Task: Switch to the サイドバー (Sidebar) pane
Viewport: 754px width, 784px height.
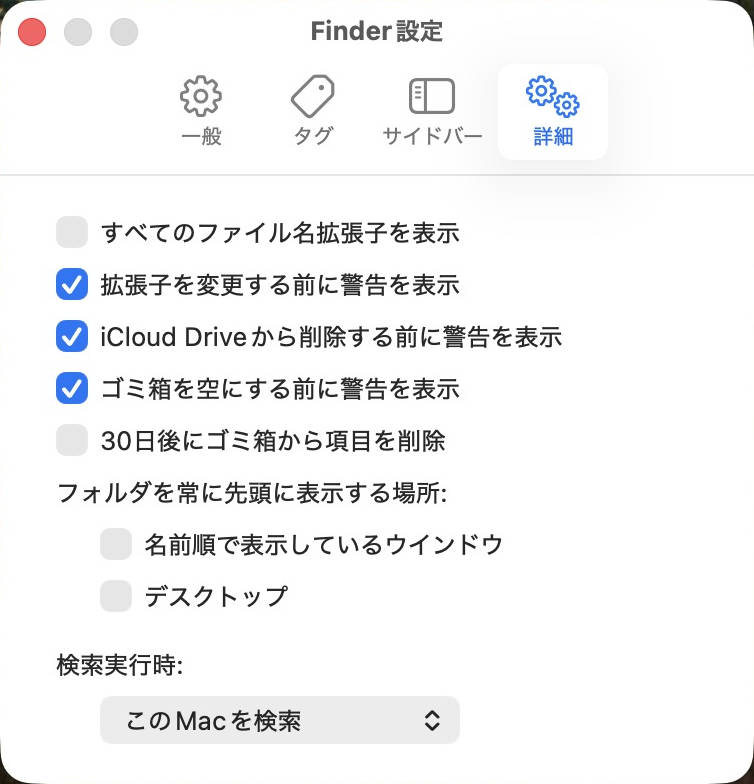Action: click(431, 110)
